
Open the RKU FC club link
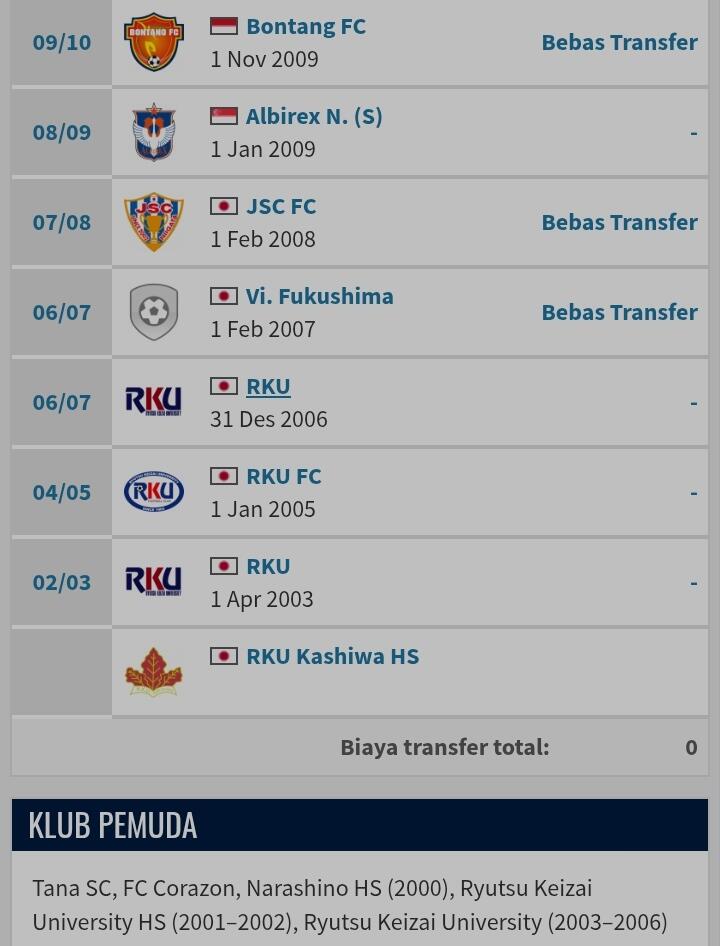coord(283,476)
